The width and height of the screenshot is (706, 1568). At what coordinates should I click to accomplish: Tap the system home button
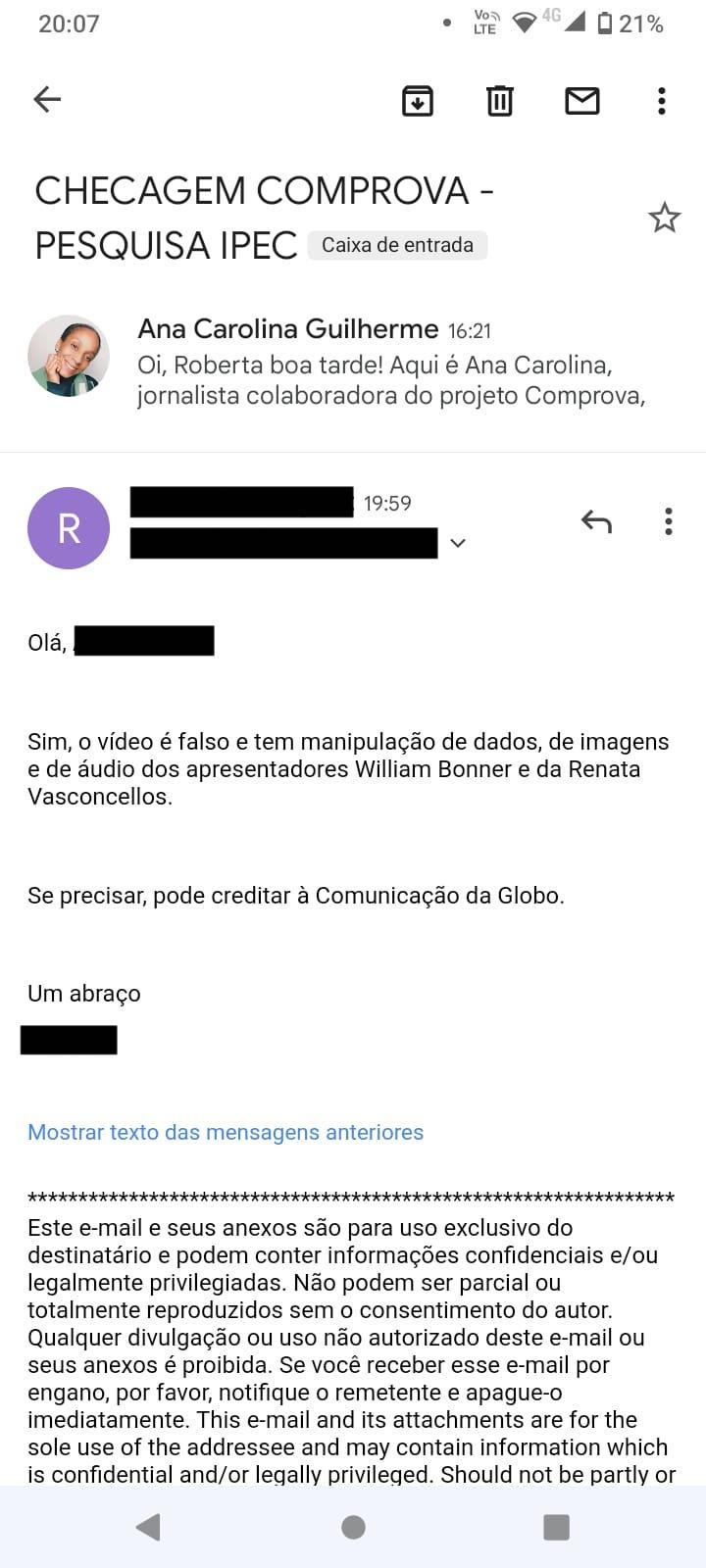(x=353, y=1527)
